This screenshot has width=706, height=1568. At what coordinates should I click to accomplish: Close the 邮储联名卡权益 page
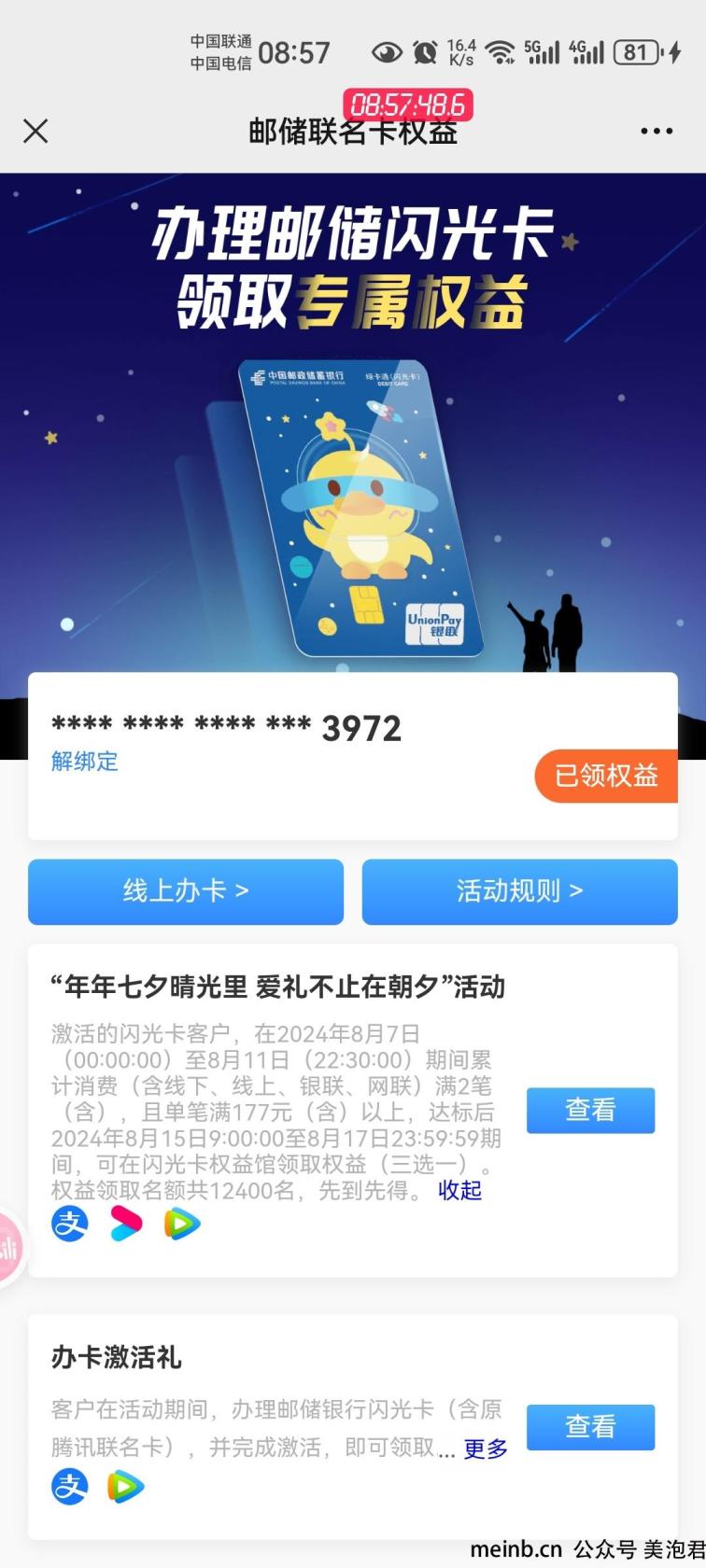(x=35, y=131)
